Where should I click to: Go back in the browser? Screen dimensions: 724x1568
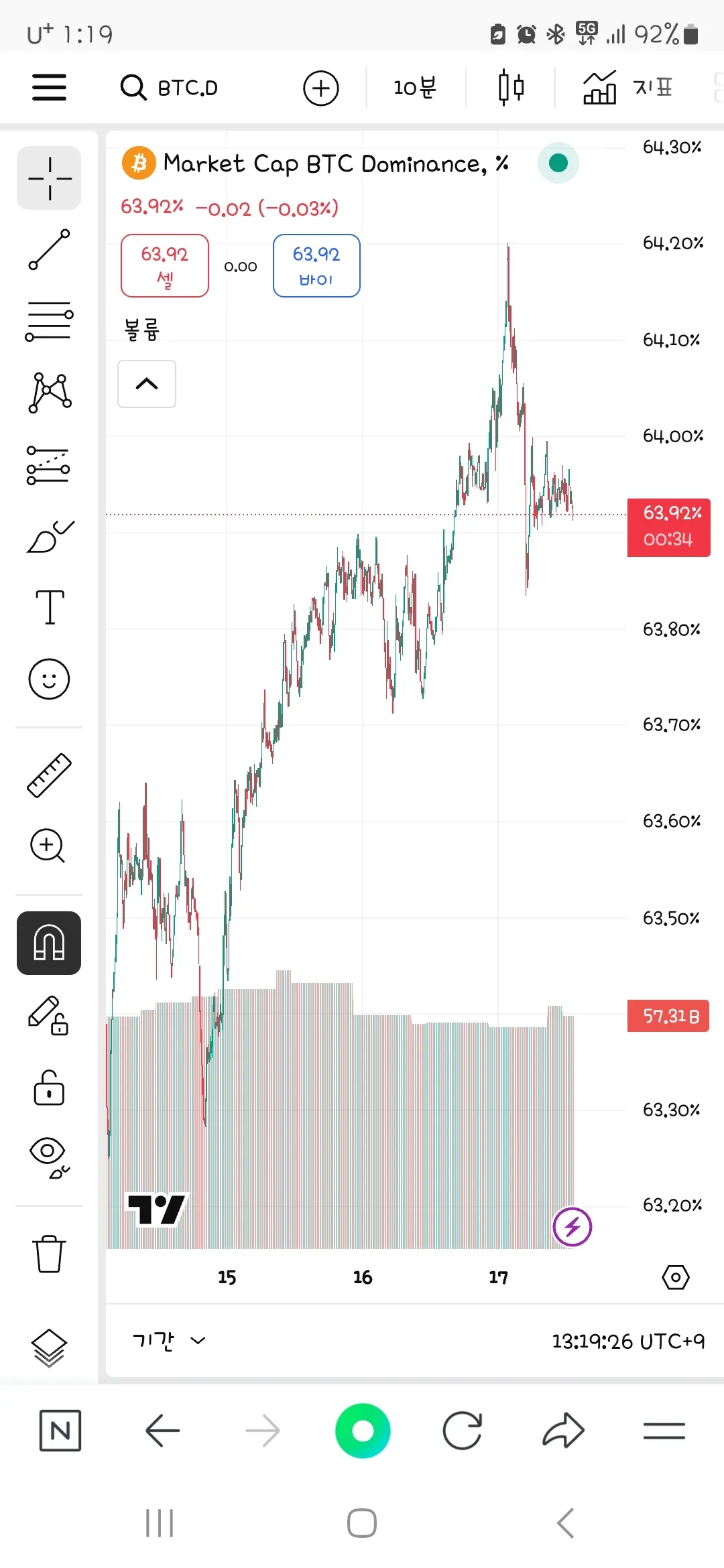(162, 1431)
